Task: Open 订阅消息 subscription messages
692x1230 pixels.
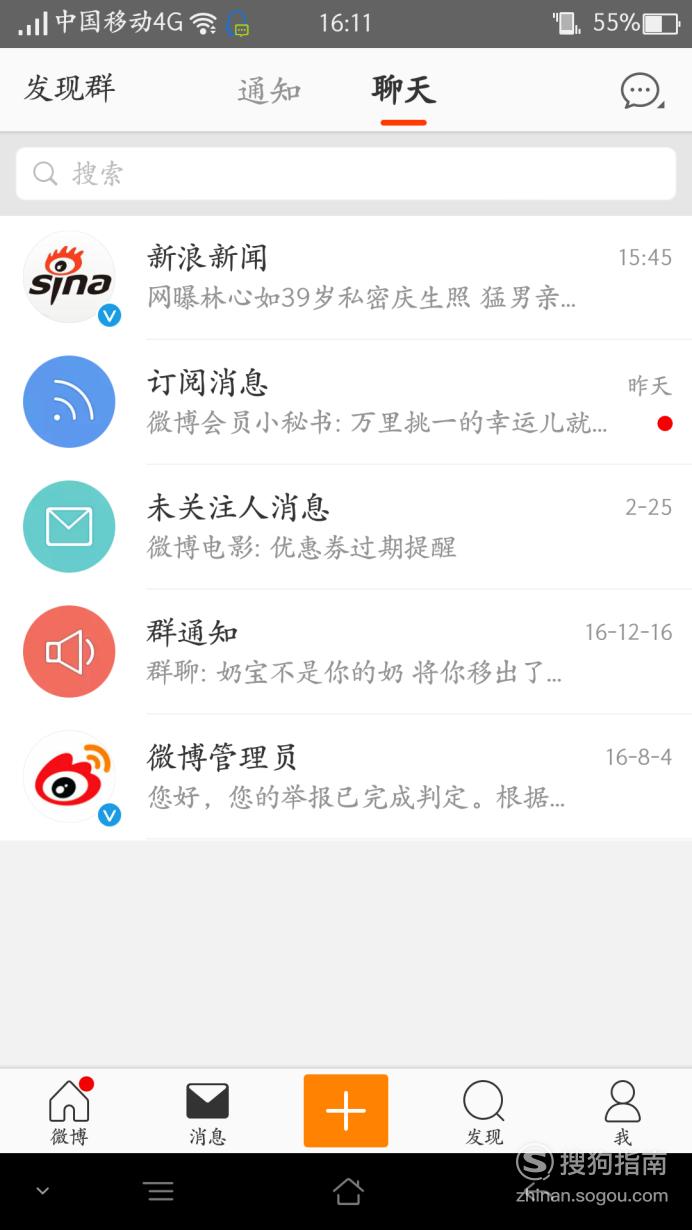Action: point(346,402)
